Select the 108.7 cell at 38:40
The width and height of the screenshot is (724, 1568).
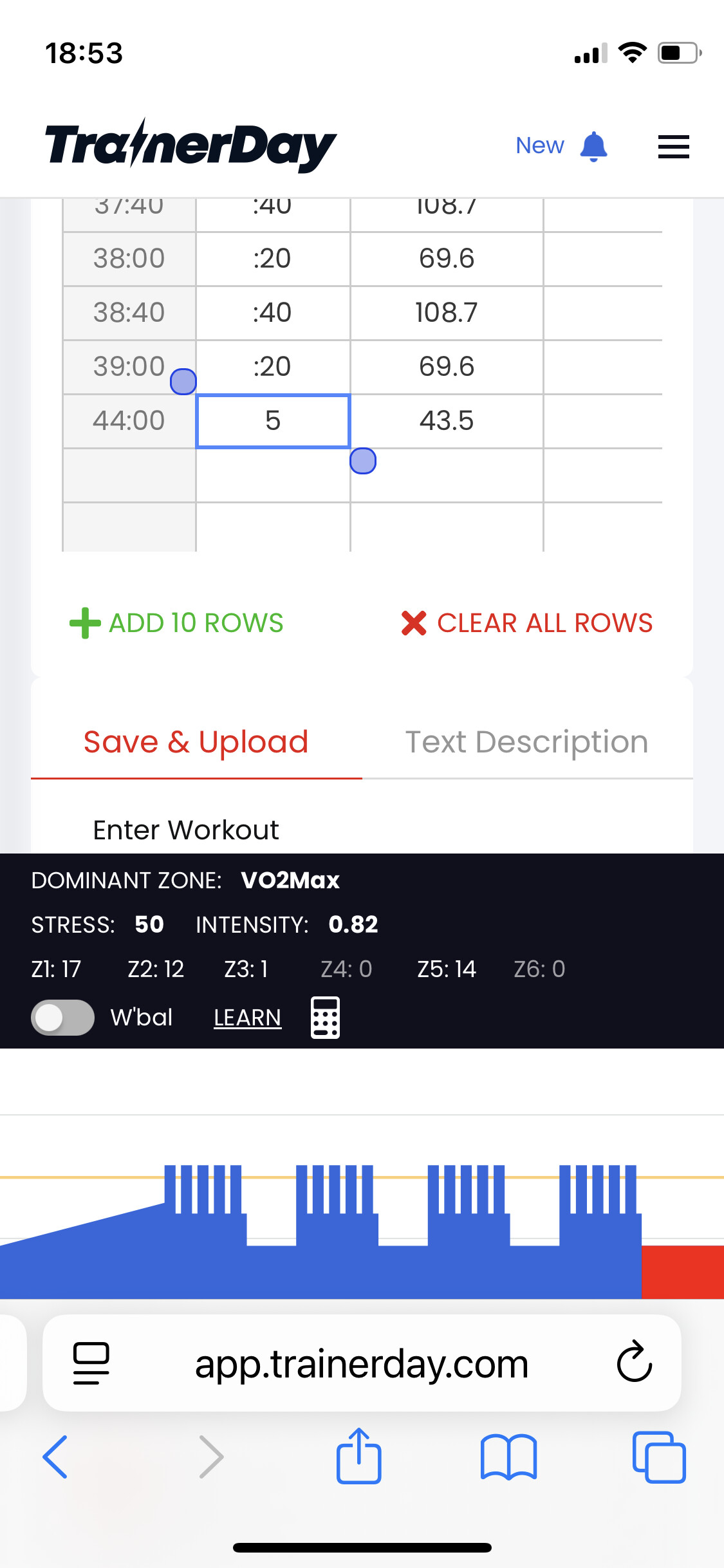click(x=447, y=313)
